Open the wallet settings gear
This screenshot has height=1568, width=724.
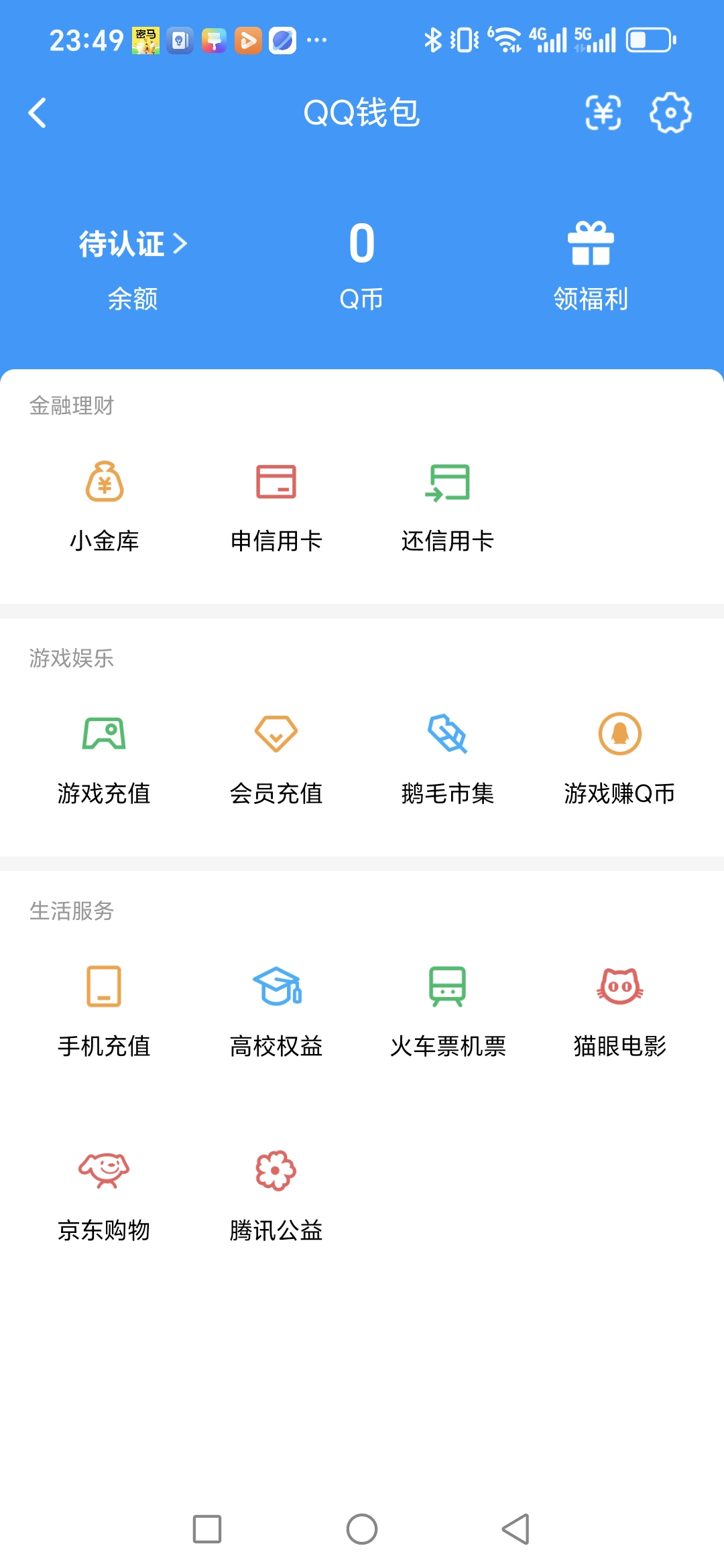pos(670,113)
